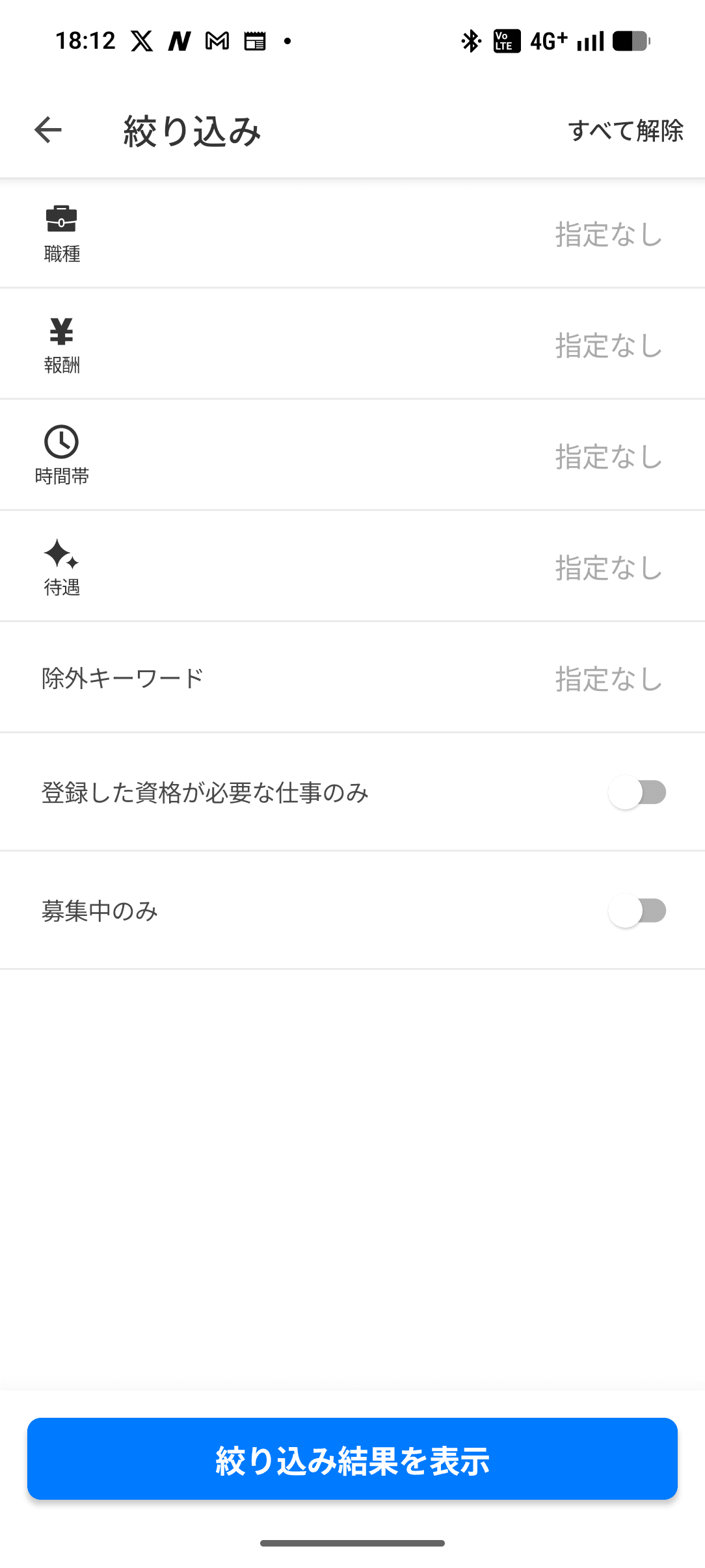Open the 報酬 指定なし selector
Viewport: 705px width, 1568px height.
608,346
